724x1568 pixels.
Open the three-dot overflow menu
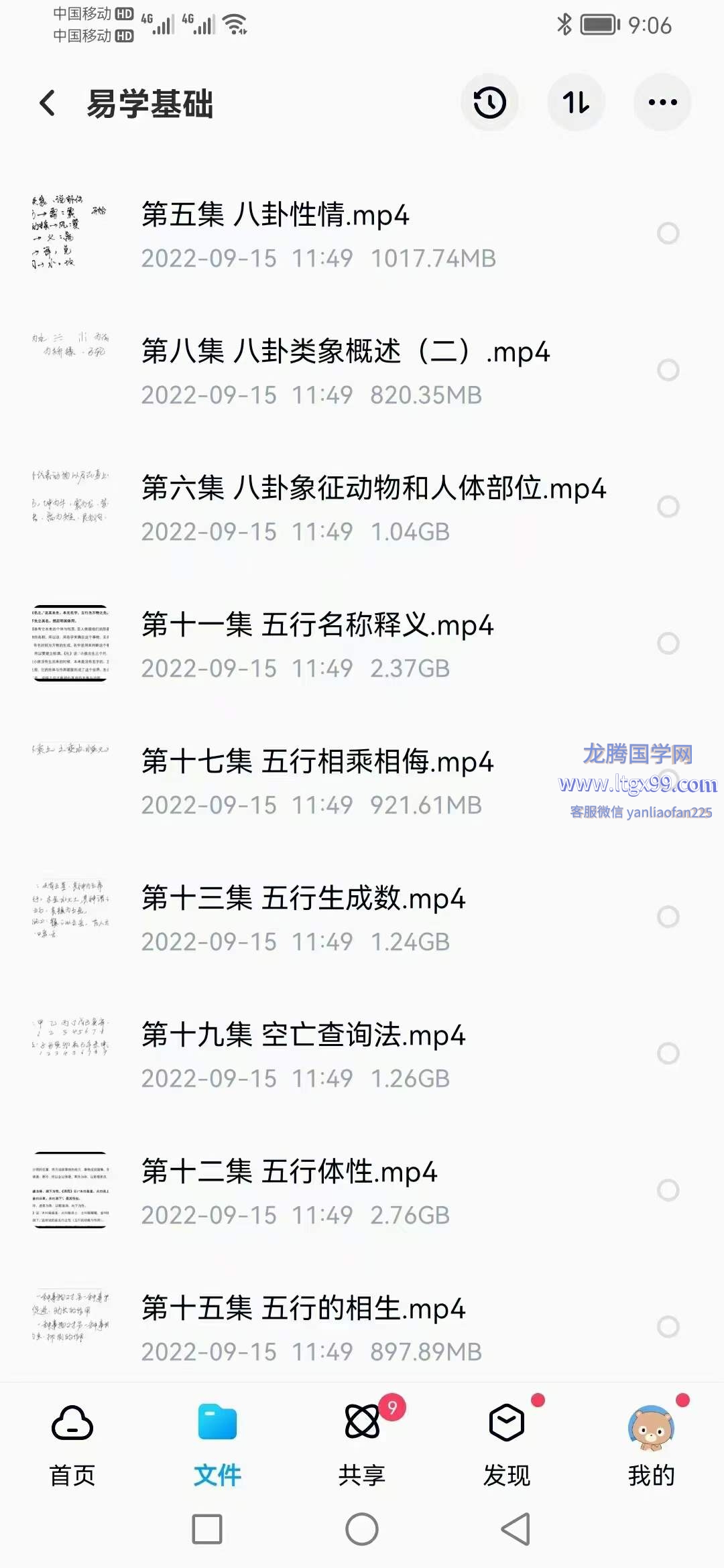(x=662, y=103)
